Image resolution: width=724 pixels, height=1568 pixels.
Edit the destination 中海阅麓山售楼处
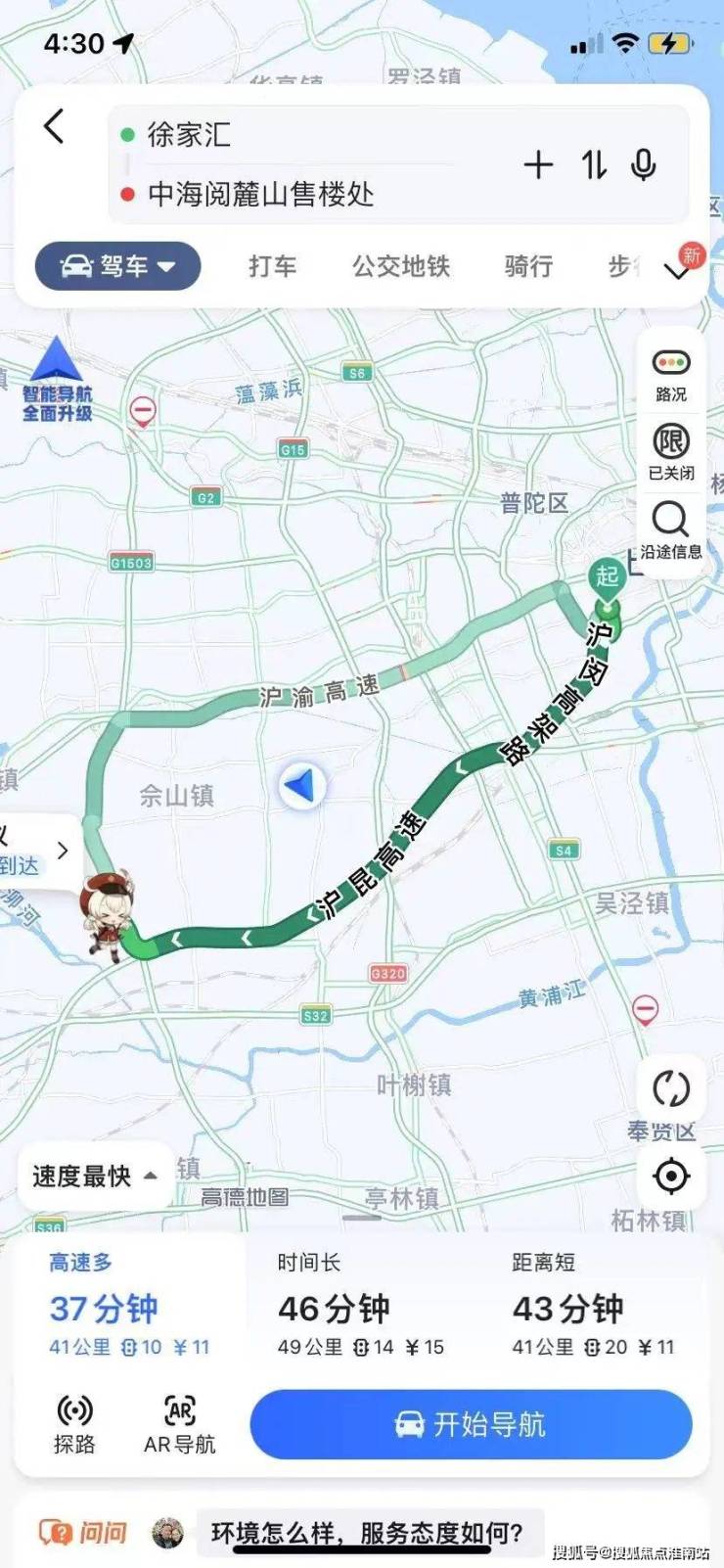(x=294, y=194)
